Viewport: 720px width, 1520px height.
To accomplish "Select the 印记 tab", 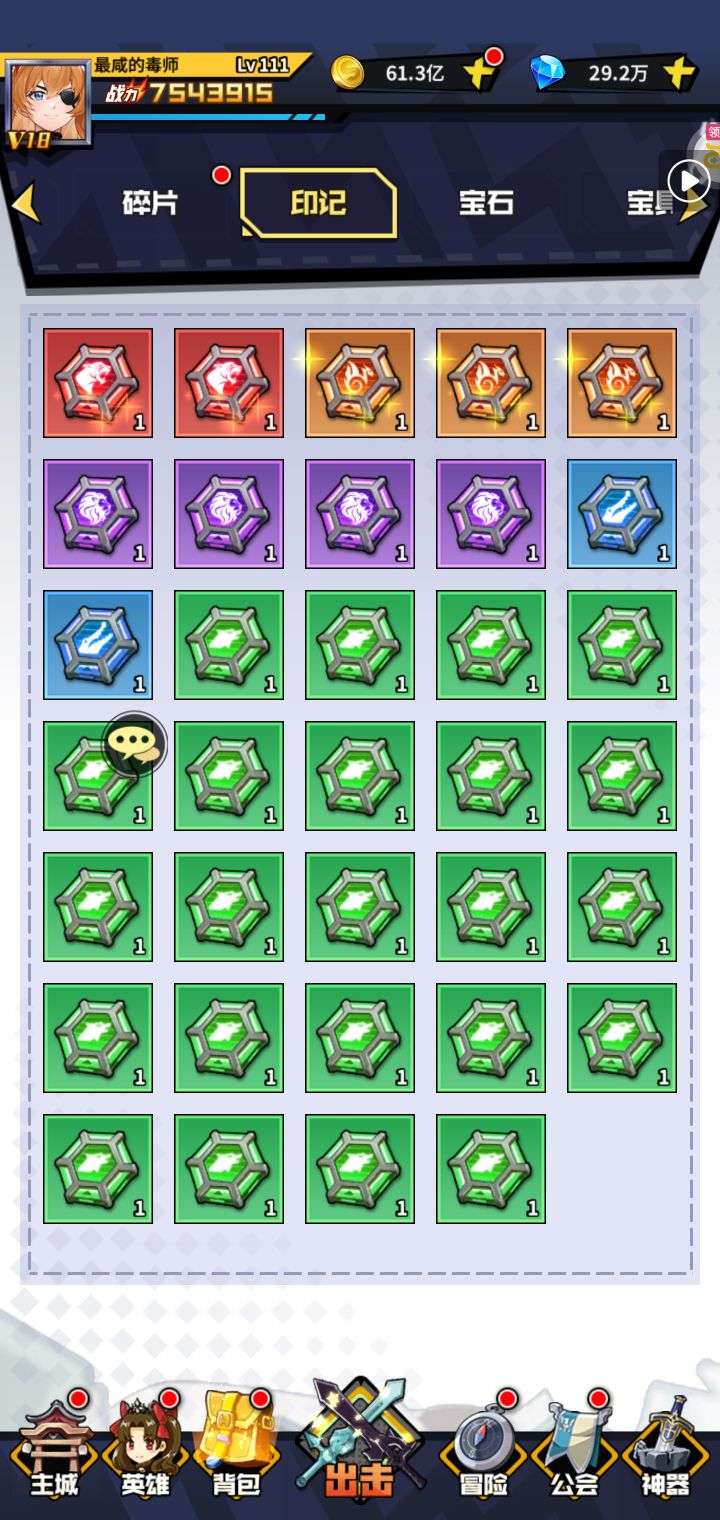I will click(x=318, y=203).
